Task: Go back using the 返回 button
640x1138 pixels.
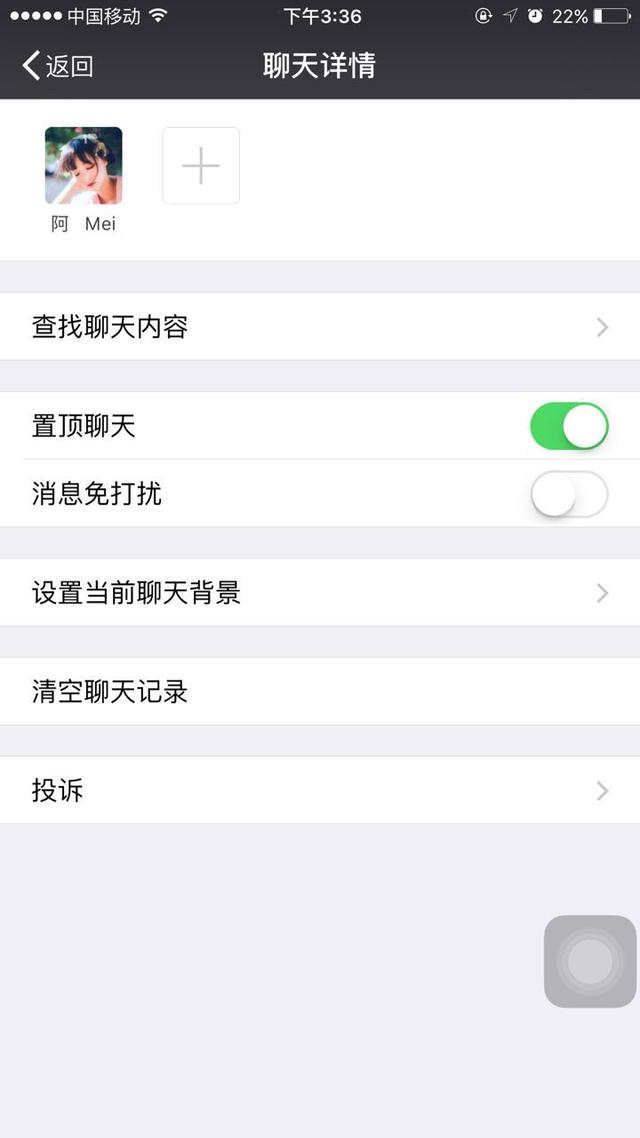Action: click(57, 66)
